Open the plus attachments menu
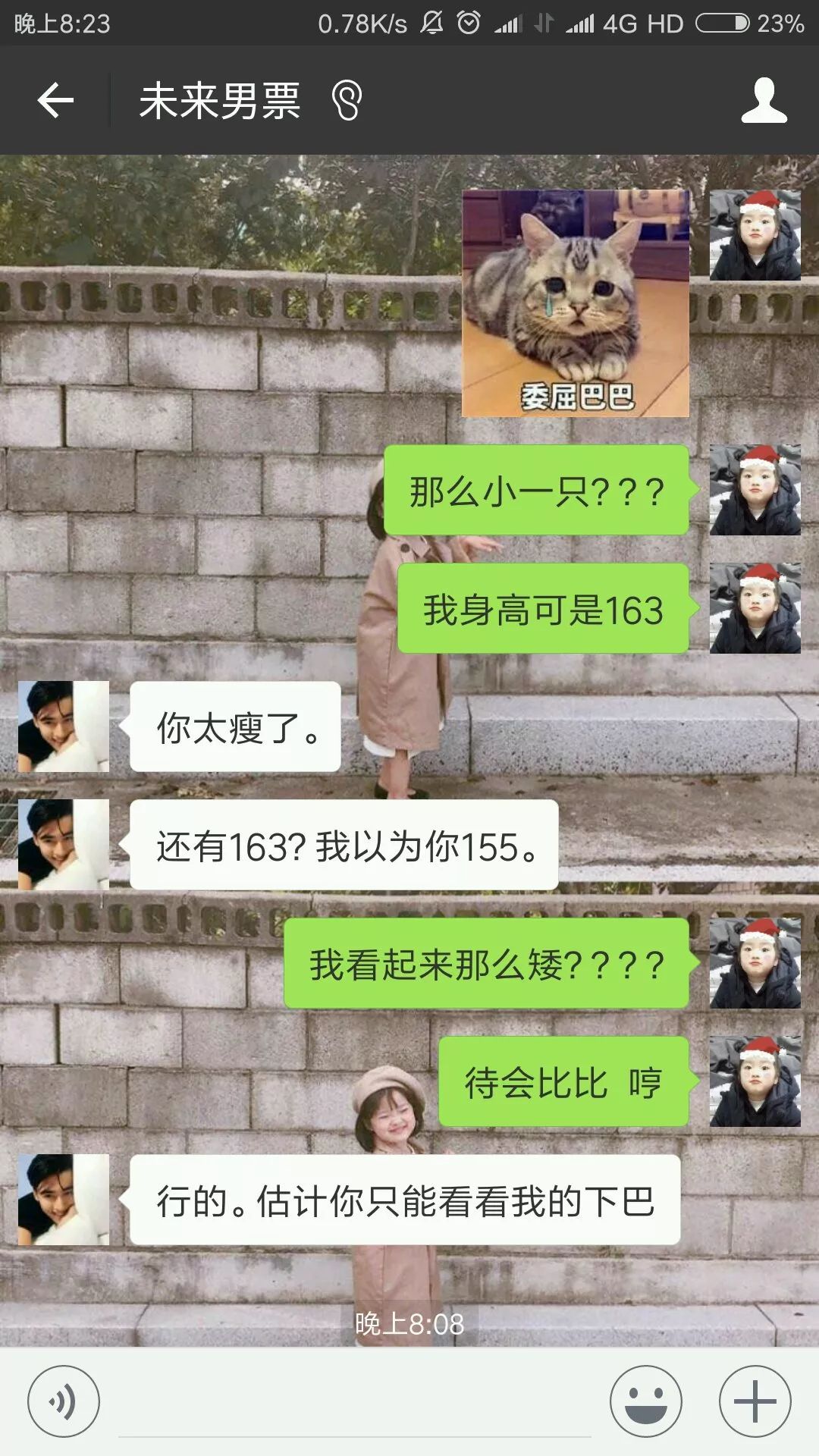Image resolution: width=819 pixels, height=1456 pixels. 755,1401
